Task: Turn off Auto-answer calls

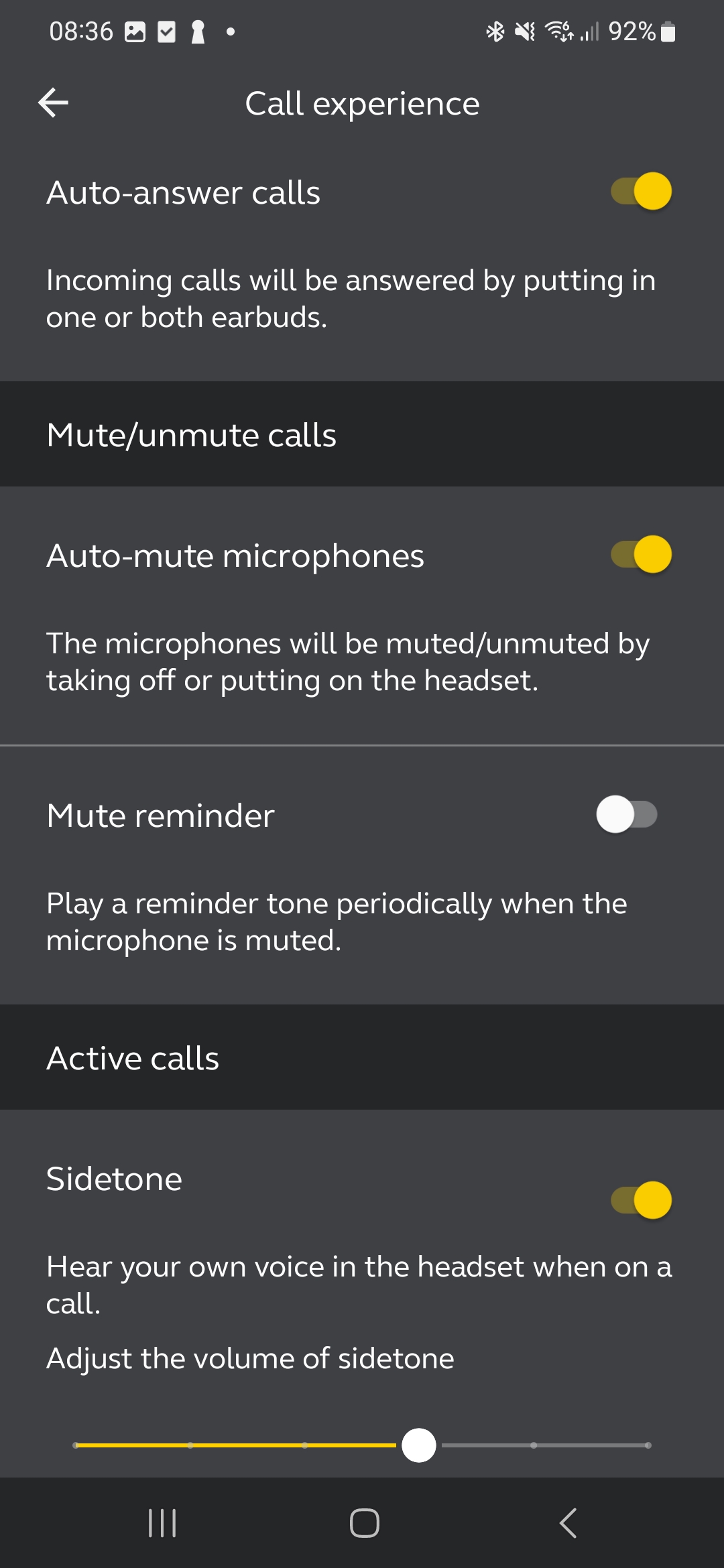Action: click(x=641, y=192)
